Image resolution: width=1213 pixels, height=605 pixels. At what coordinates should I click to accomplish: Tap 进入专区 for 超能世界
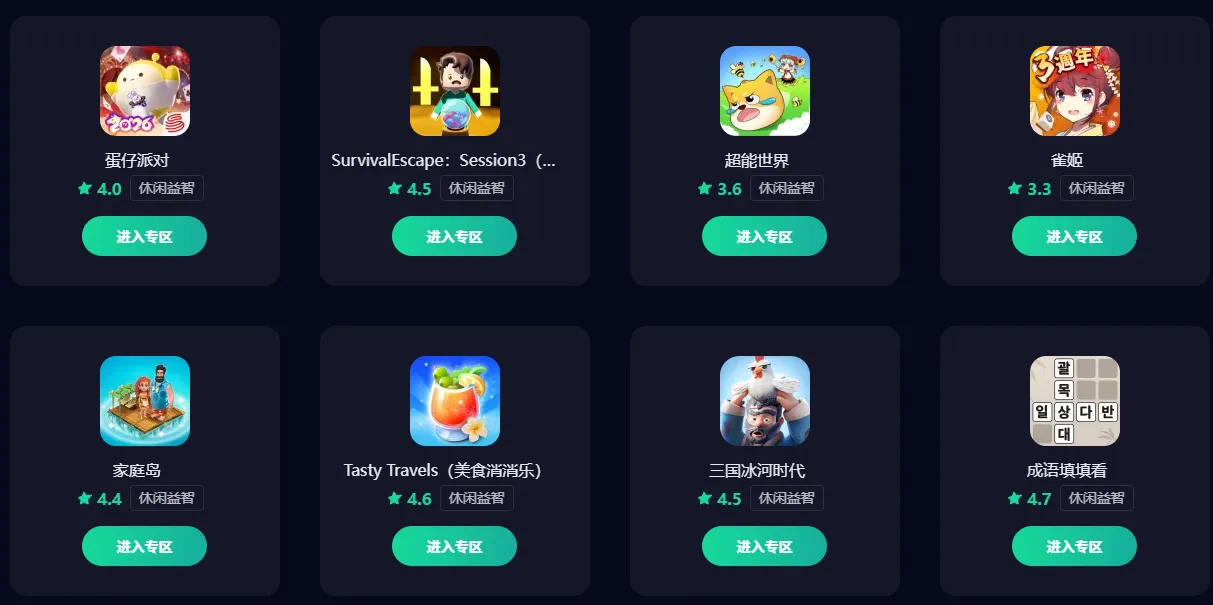click(764, 236)
